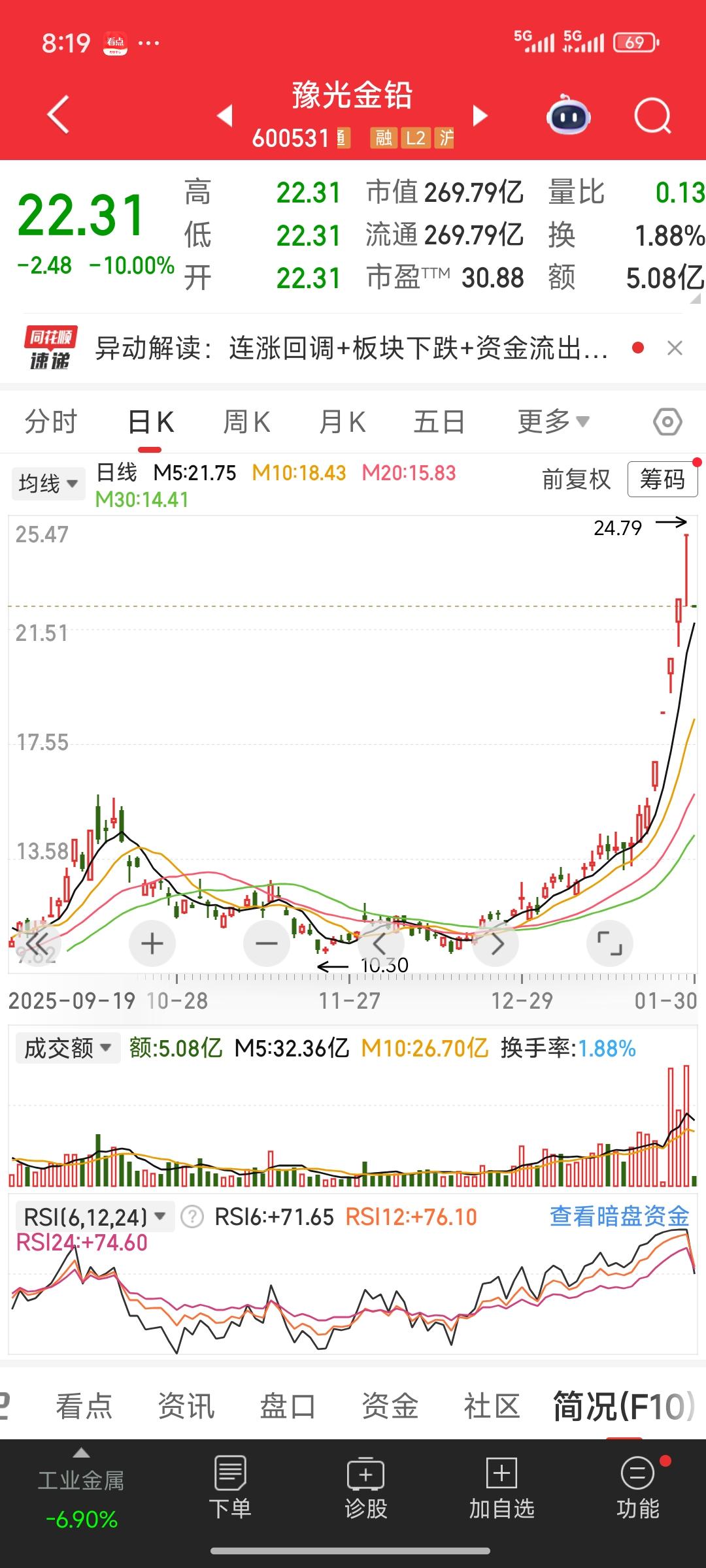Switch to the 周K chart tab
The height and width of the screenshot is (1568, 706).
[246, 422]
